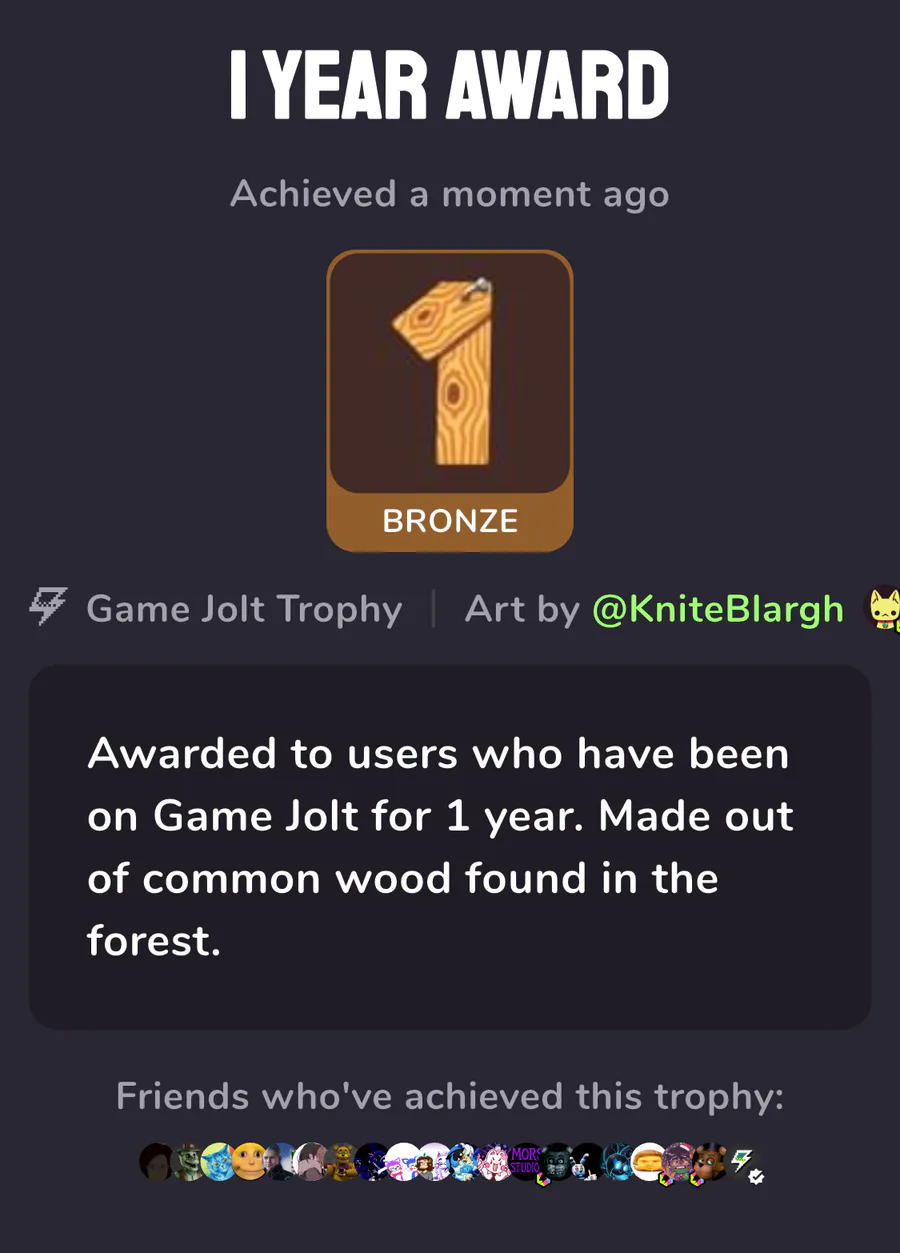Viewport: 900px width, 1253px height.
Task: Open the yellow smiley-face friend avatar
Action: [x=250, y=1162]
